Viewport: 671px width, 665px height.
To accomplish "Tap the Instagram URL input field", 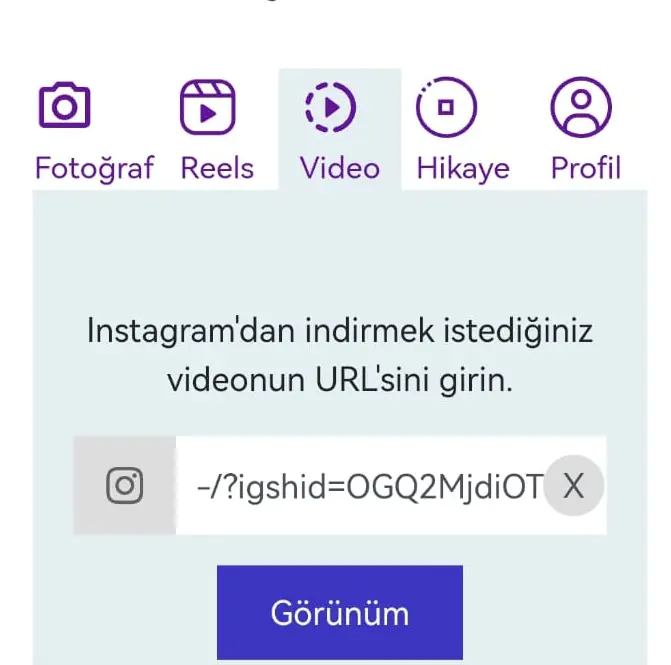I will 365,486.
